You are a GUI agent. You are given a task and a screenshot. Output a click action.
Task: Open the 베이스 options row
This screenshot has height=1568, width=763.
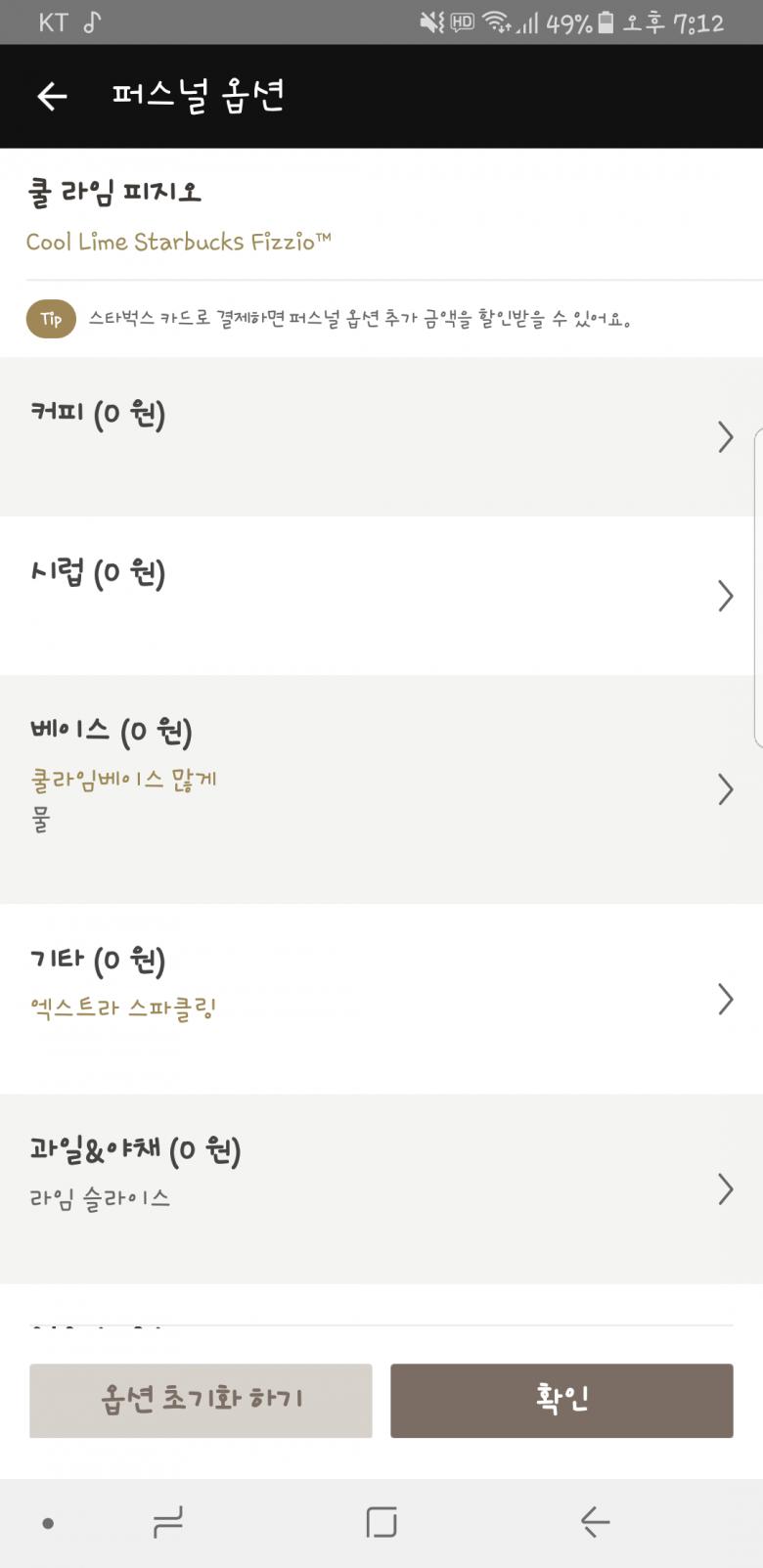point(381,788)
